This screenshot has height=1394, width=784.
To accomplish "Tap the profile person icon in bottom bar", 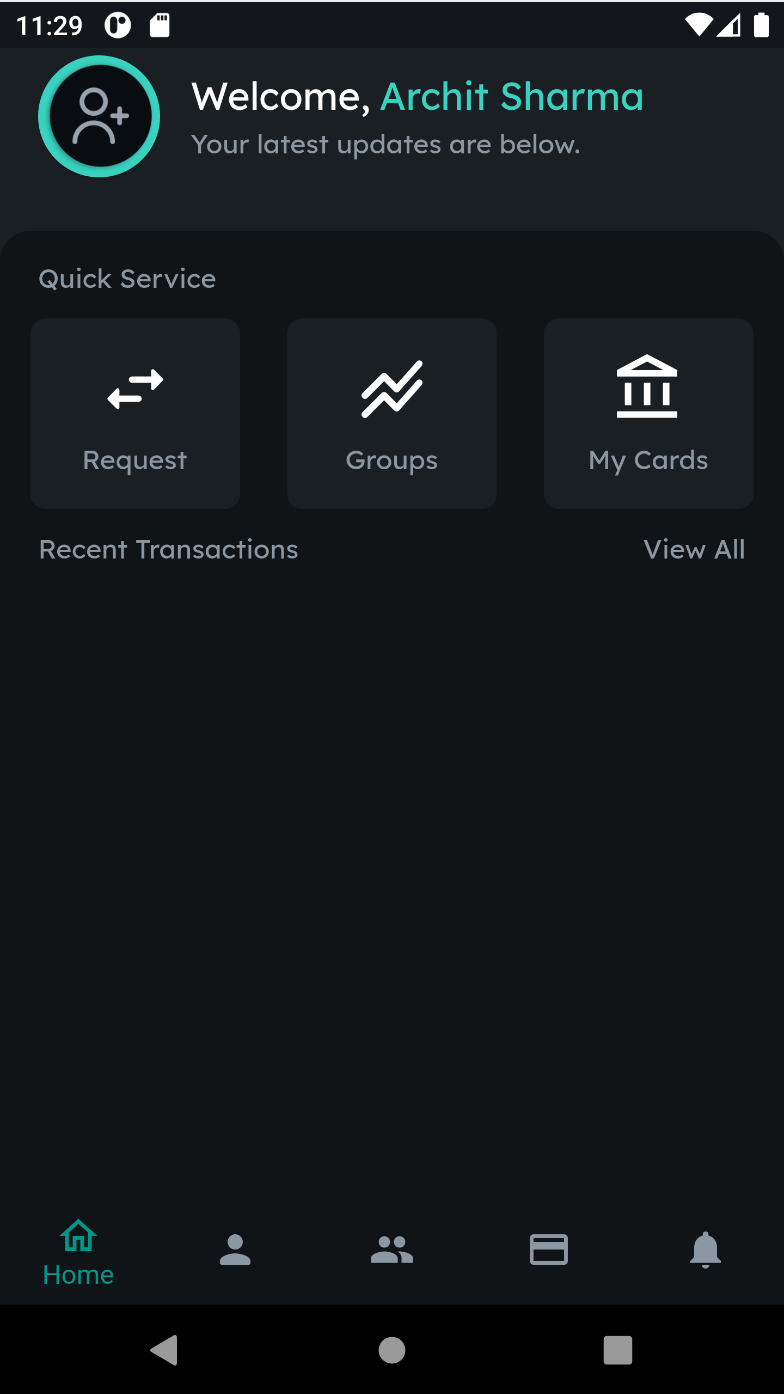I will coord(235,1249).
